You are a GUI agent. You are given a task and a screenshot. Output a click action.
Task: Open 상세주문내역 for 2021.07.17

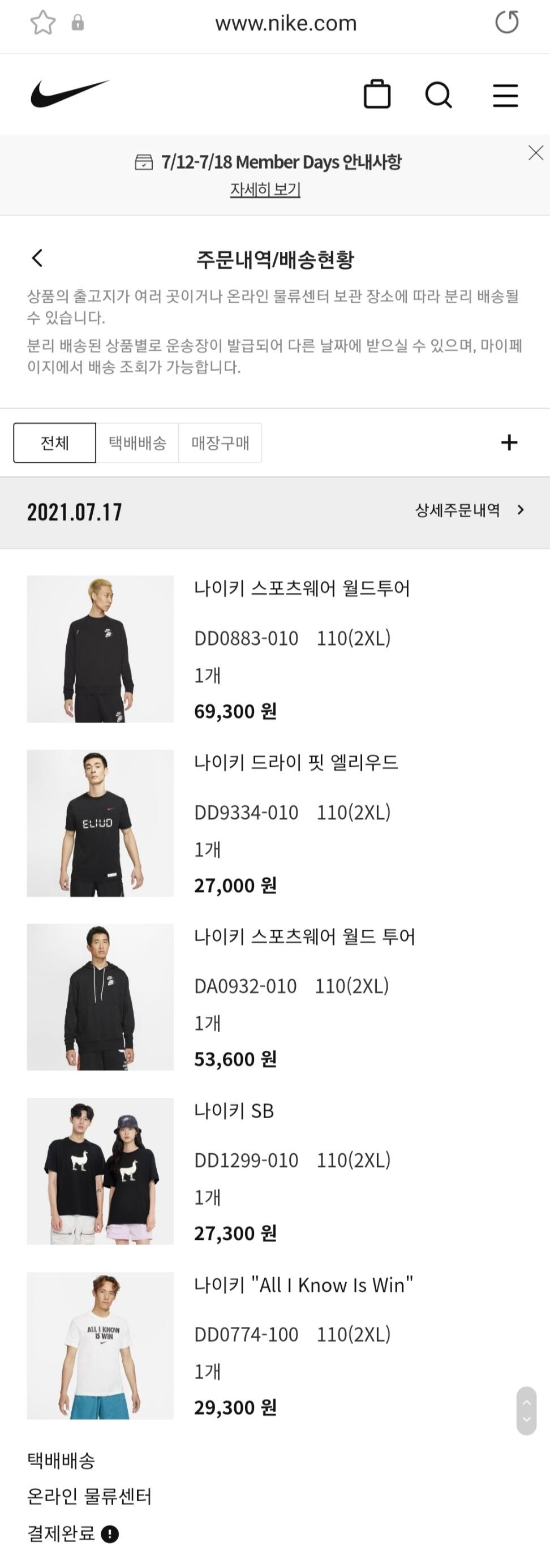pyautogui.click(x=469, y=510)
